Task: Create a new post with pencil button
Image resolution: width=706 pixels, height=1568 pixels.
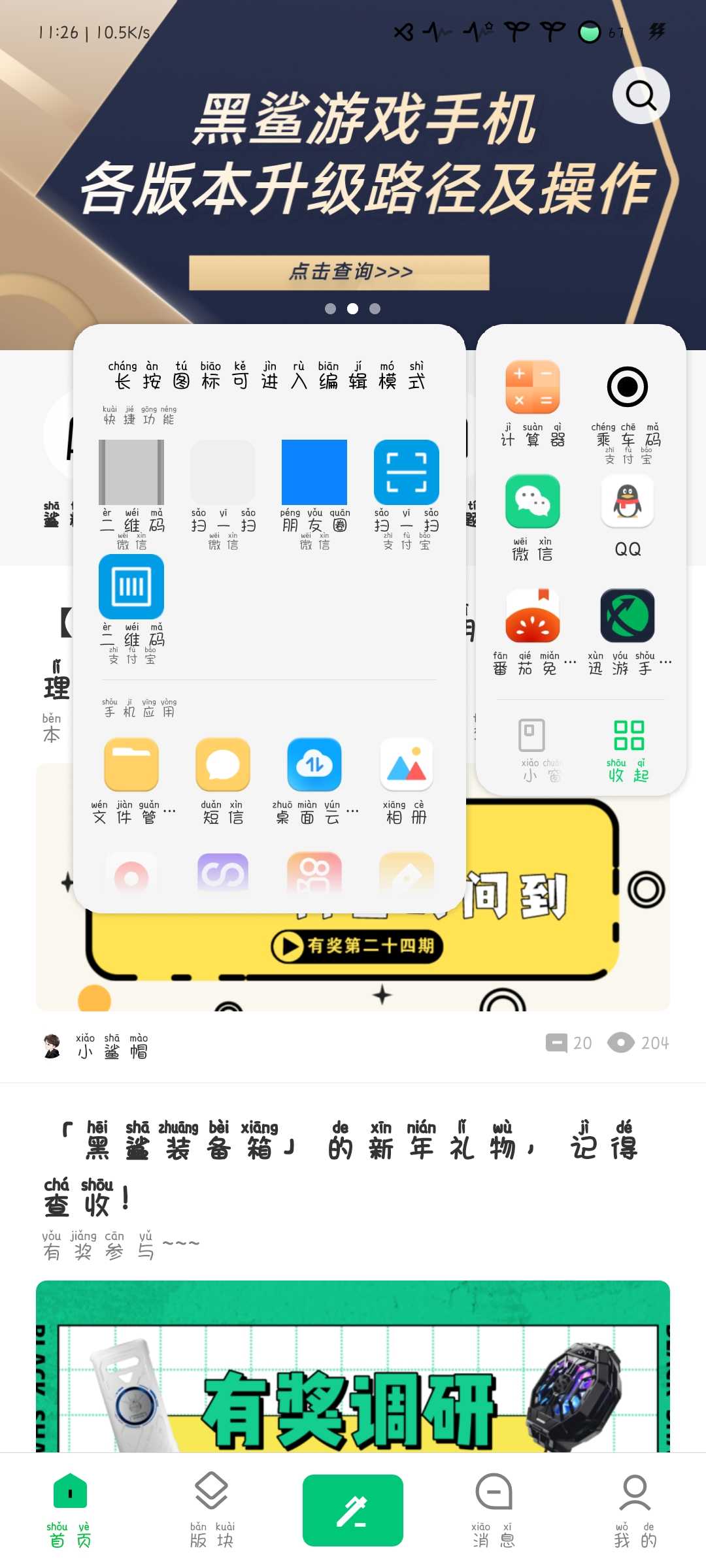Action: (353, 1511)
